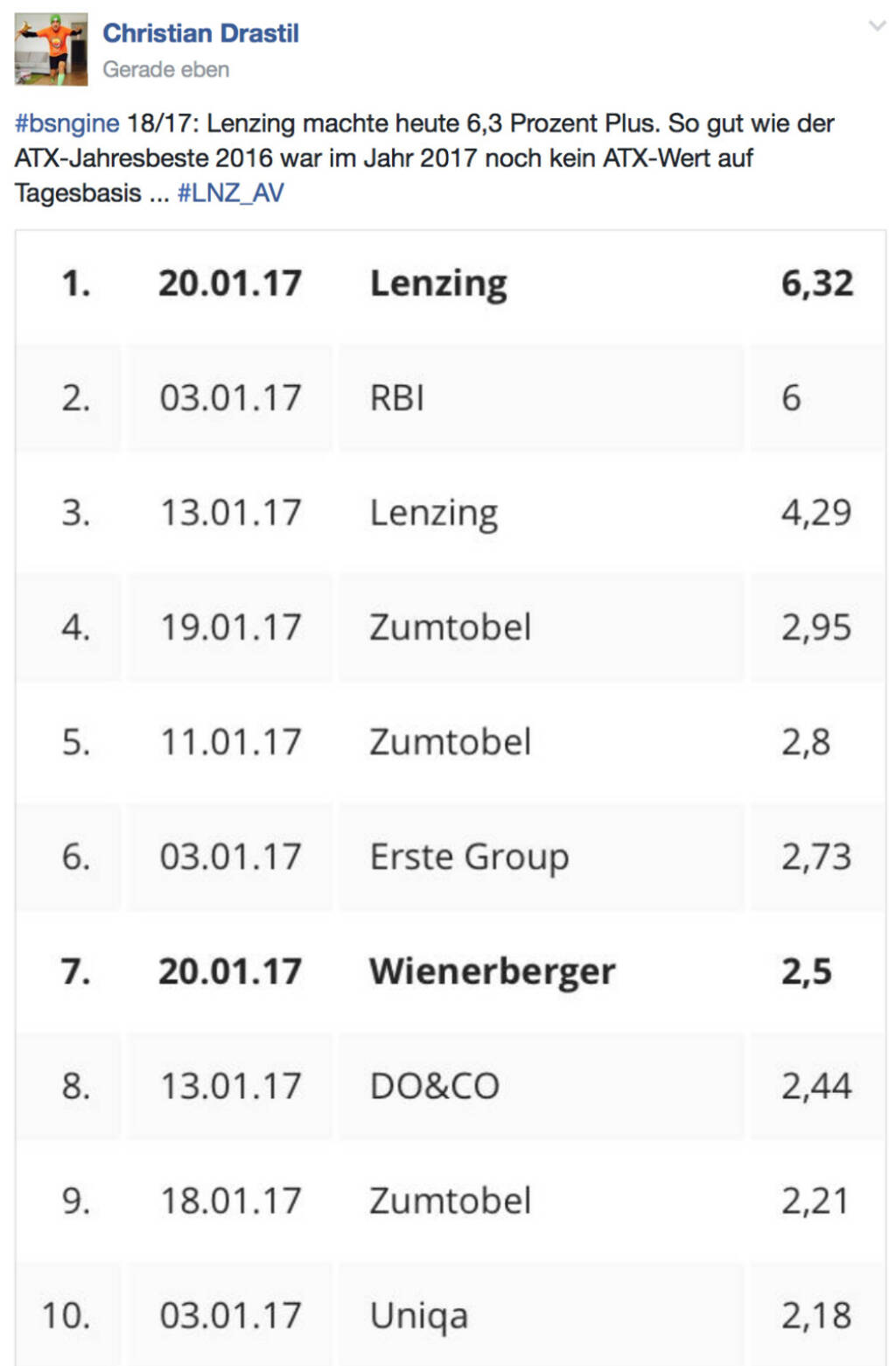Expand the post options chevron

pyautogui.click(x=877, y=26)
